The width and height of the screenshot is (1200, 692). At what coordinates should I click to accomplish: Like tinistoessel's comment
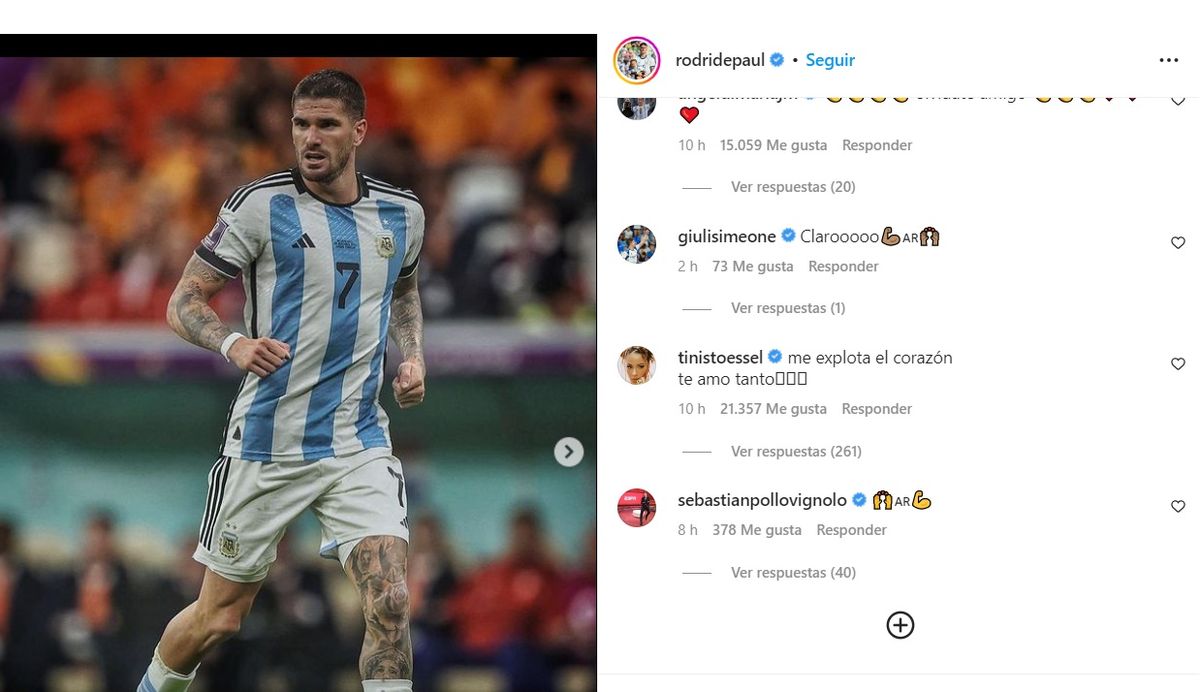click(1177, 364)
